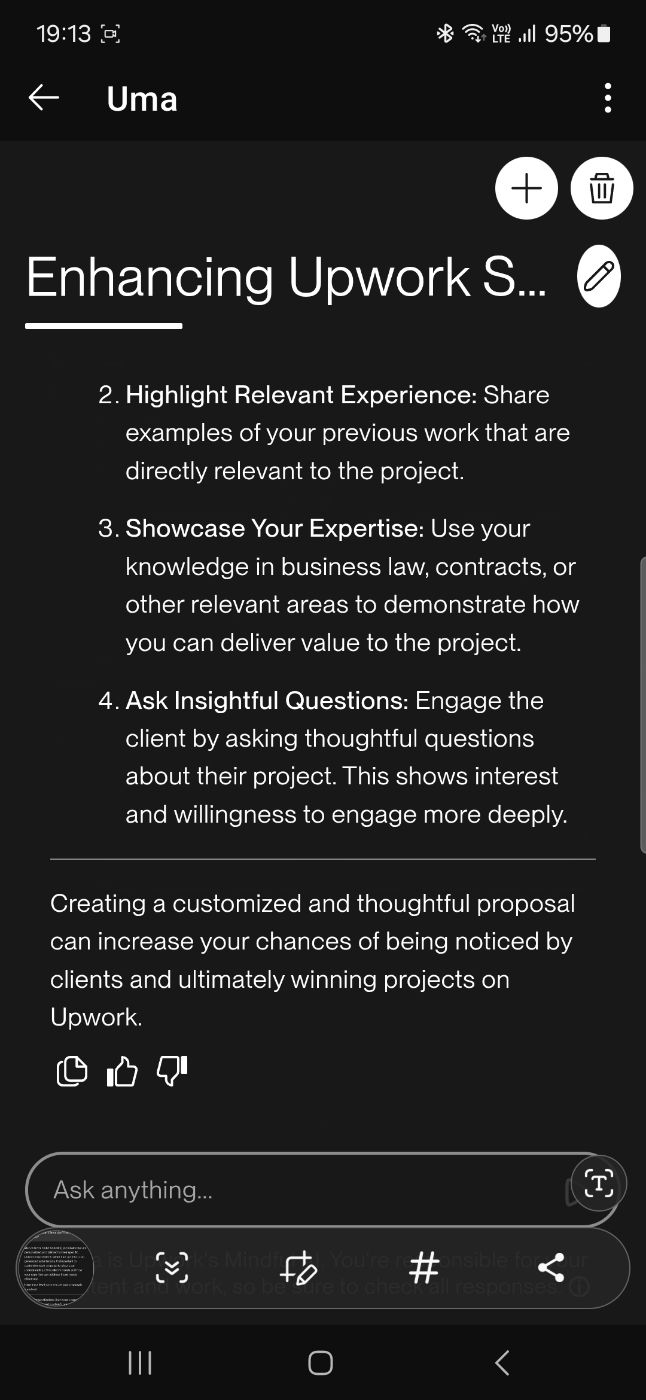Tap the extract text icon
Screen dimensions: 646x1400
(x=598, y=1184)
